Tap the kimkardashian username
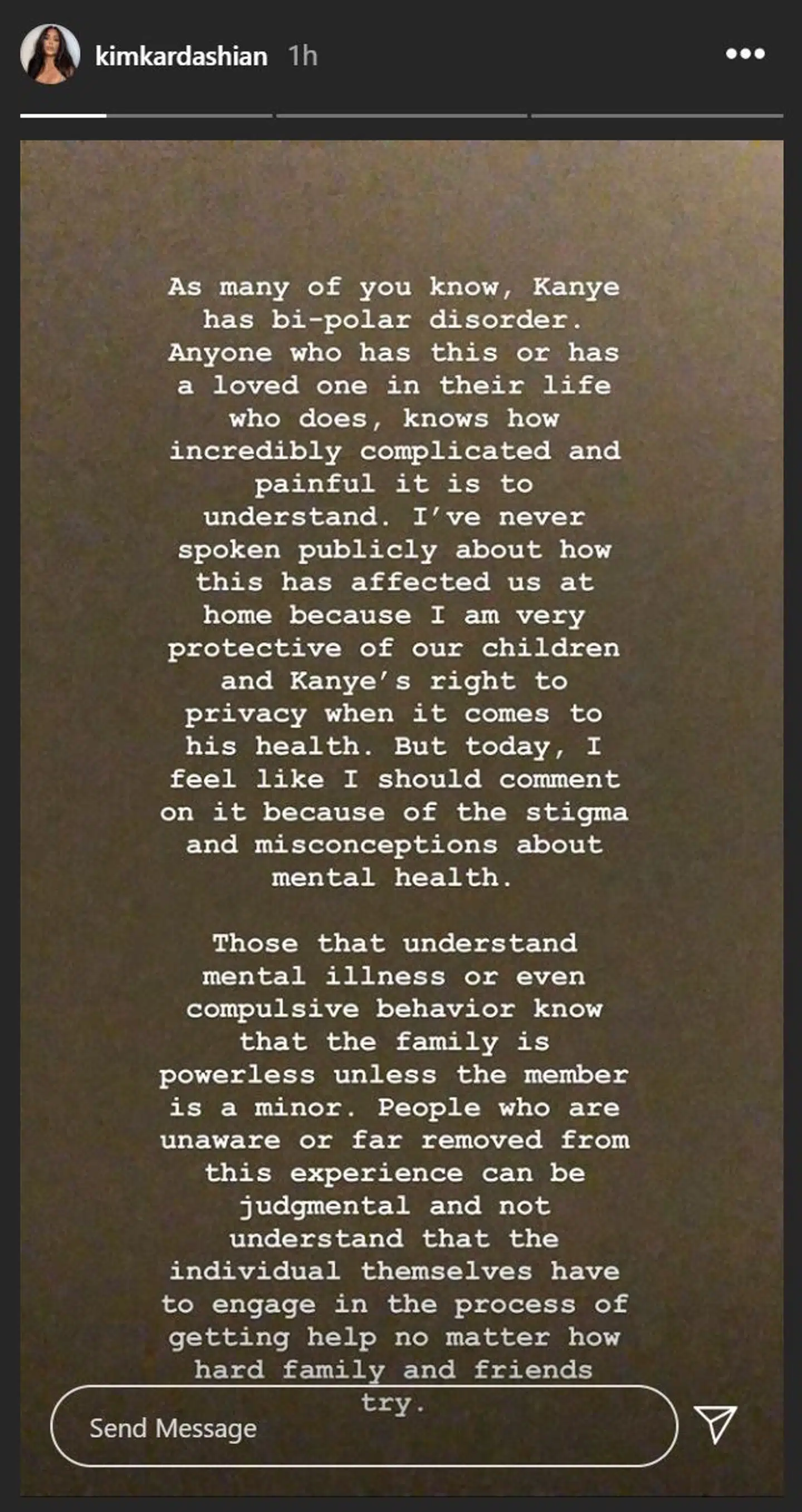802x1512 pixels. [x=182, y=56]
